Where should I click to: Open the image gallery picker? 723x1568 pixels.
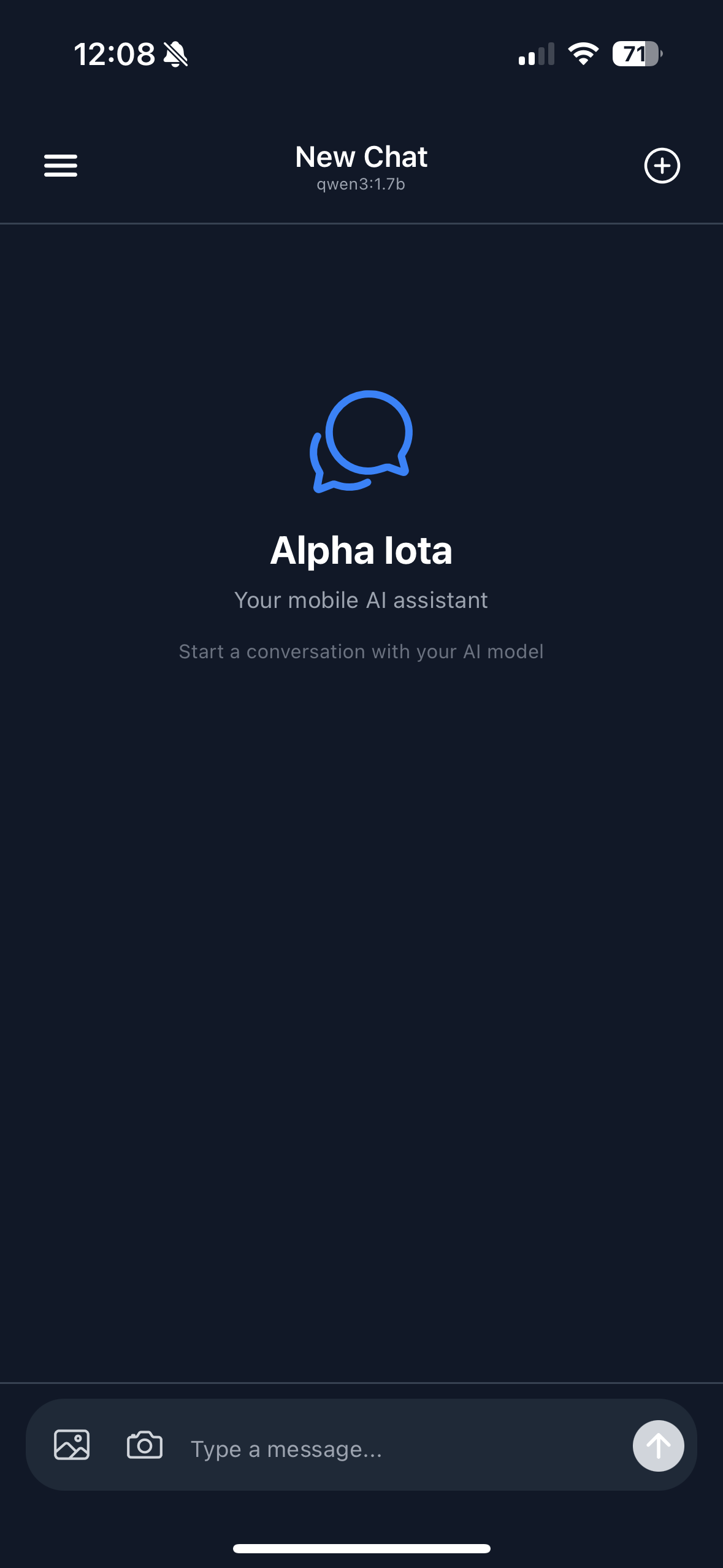[x=71, y=1445]
